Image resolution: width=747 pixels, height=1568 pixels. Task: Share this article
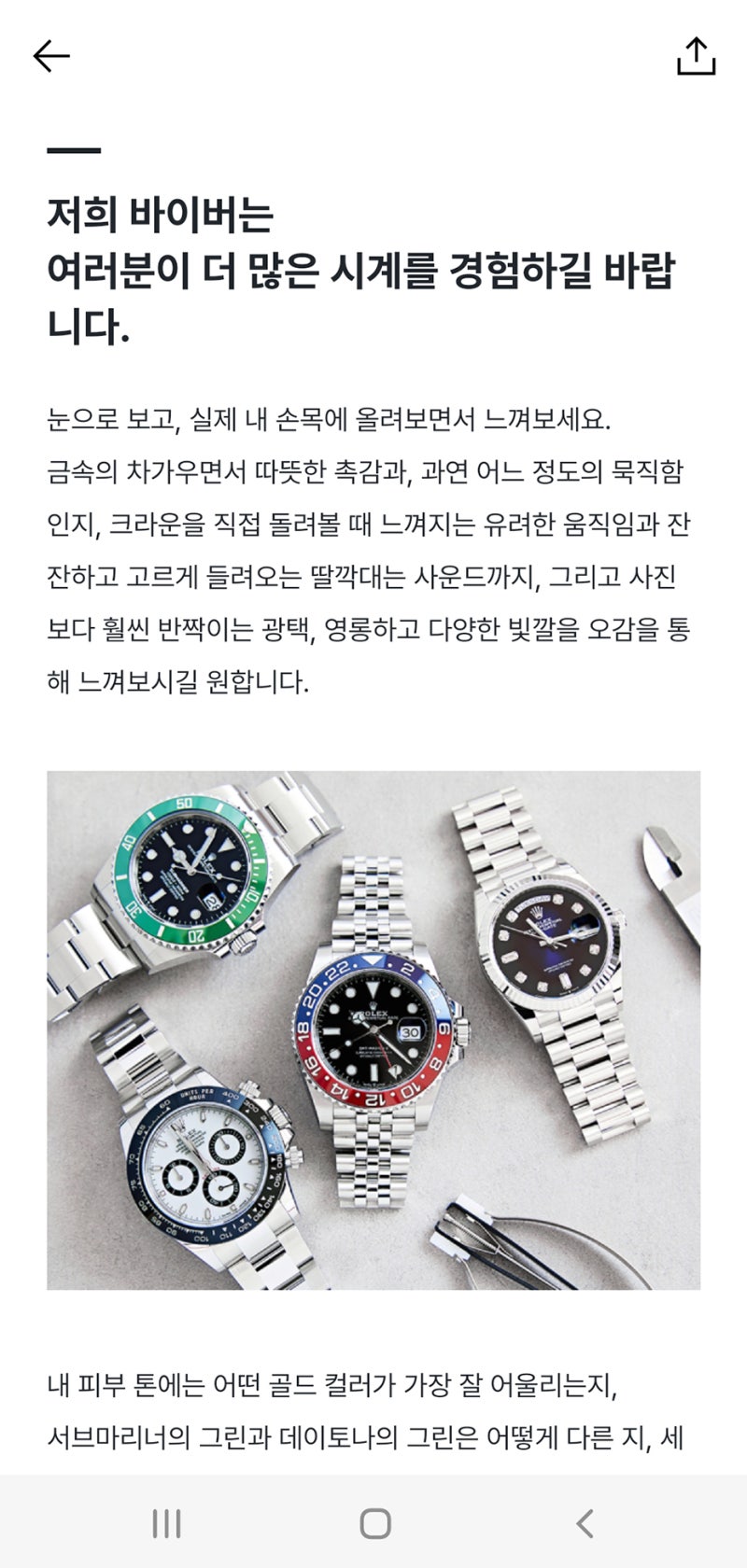(696, 56)
